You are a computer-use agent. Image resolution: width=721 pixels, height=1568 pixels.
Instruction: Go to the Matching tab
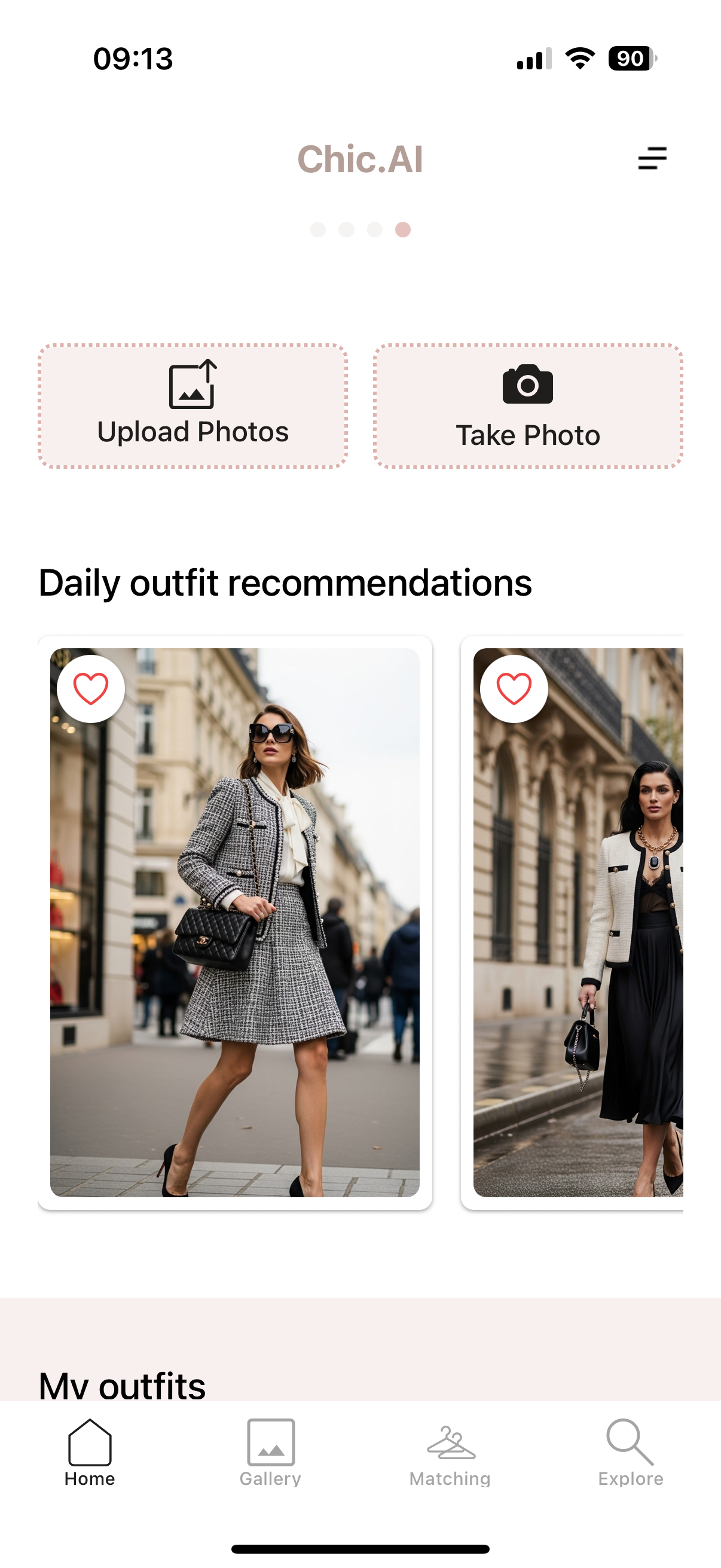(x=450, y=1454)
